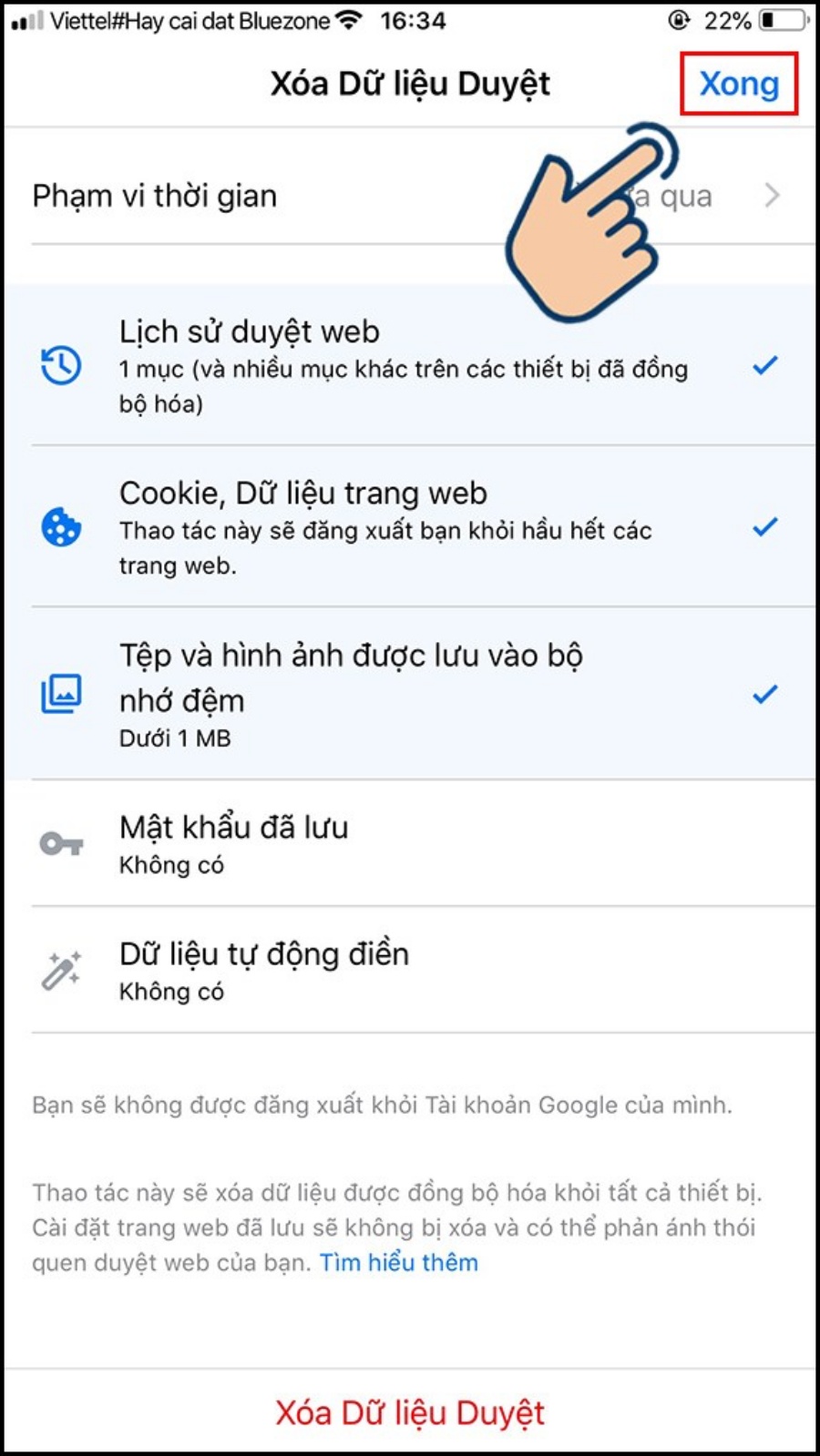Tap the red Xóa Dữ liệu Duyệt button
The width and height of the screenshot is (820, 1456).
[x=410, y=1412]
